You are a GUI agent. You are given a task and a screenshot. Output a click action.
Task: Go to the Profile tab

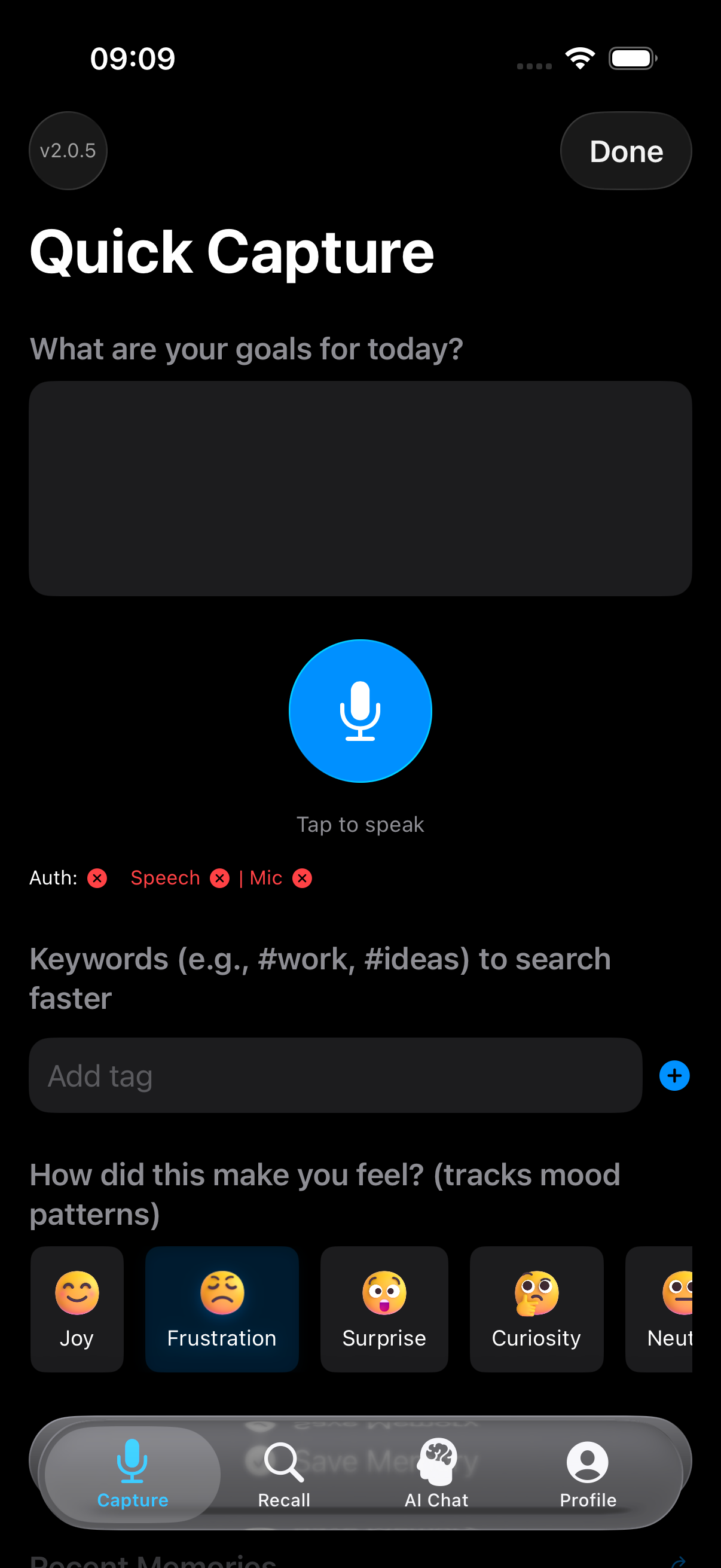coord(588,1474)
